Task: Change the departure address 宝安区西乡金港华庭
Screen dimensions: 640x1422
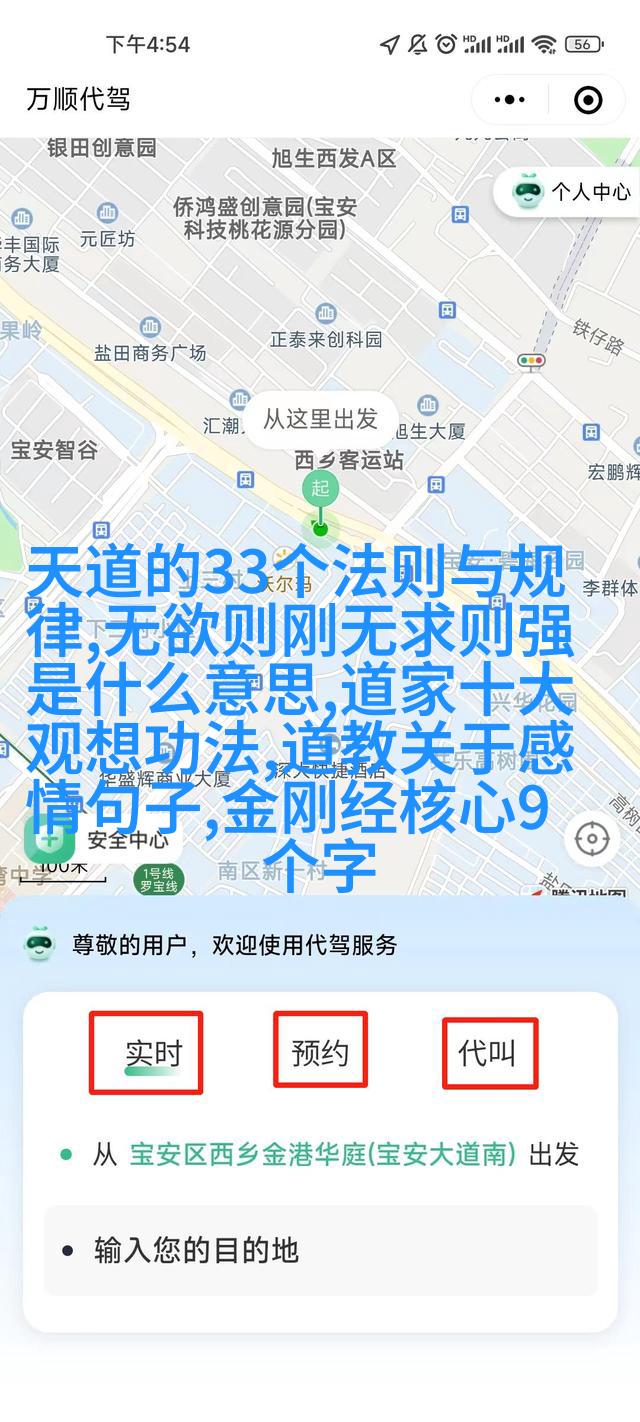Action: coord(322,1154)
